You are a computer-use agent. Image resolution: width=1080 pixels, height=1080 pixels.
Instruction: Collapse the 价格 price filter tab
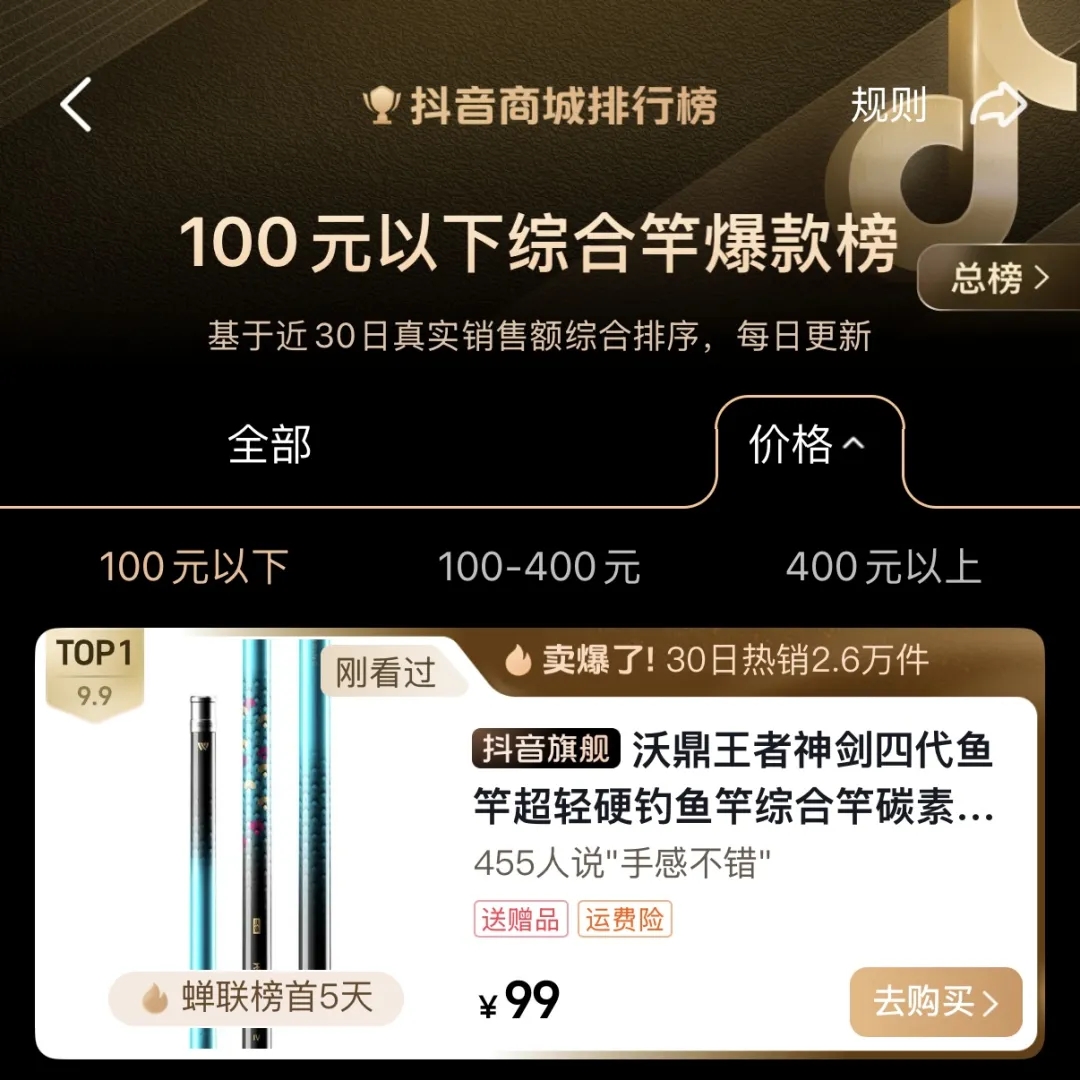[808, 445]
